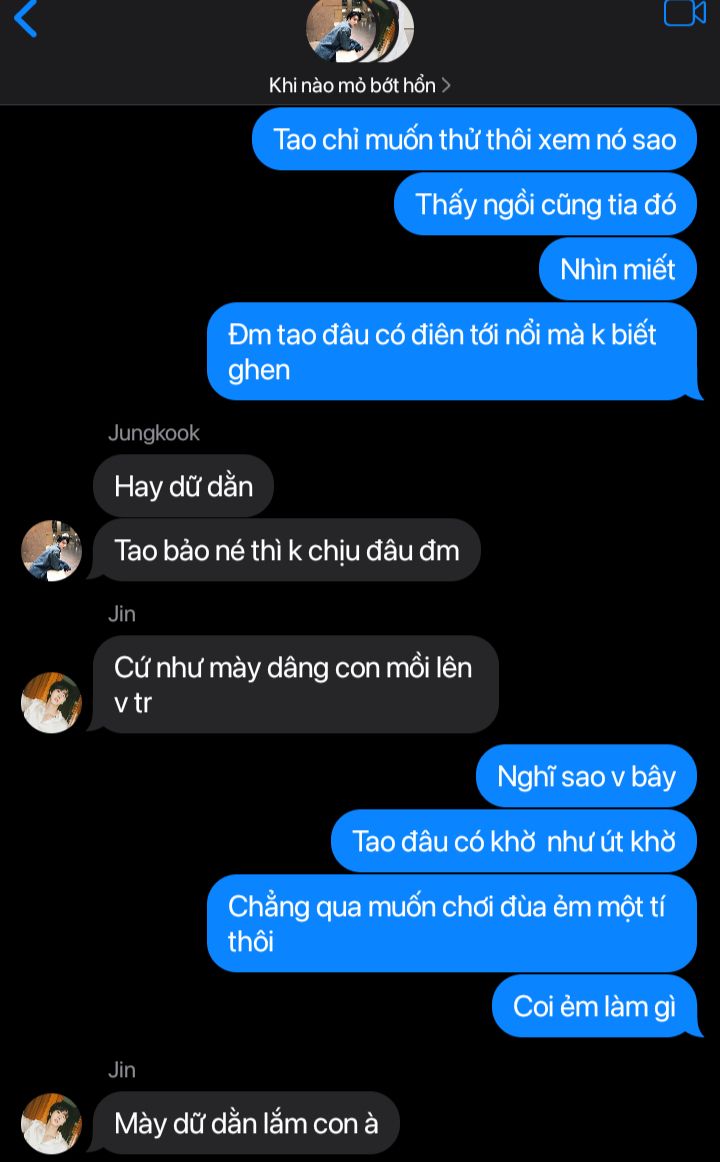Start a video call with the group
The image size is (720, 1162).
click(x=684, y=13)
